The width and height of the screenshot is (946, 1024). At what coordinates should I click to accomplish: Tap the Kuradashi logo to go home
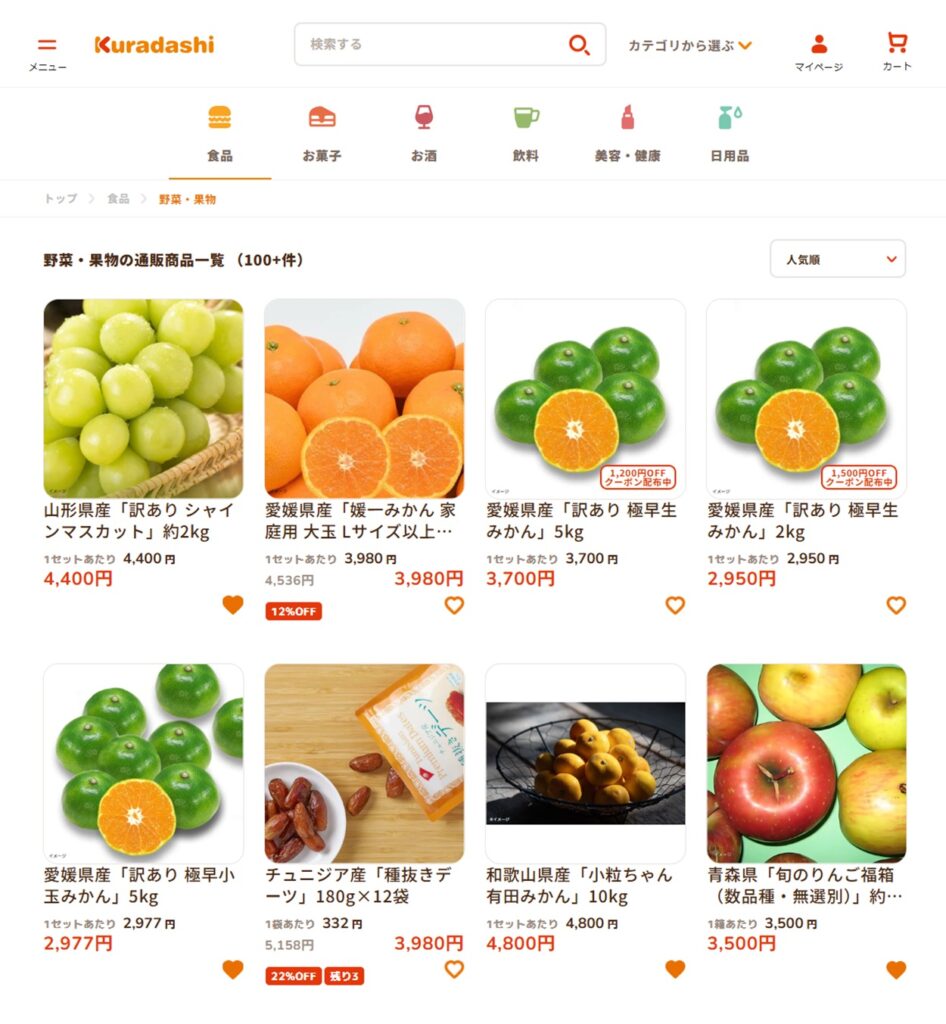pyautogui.click(x=154, y=45)
